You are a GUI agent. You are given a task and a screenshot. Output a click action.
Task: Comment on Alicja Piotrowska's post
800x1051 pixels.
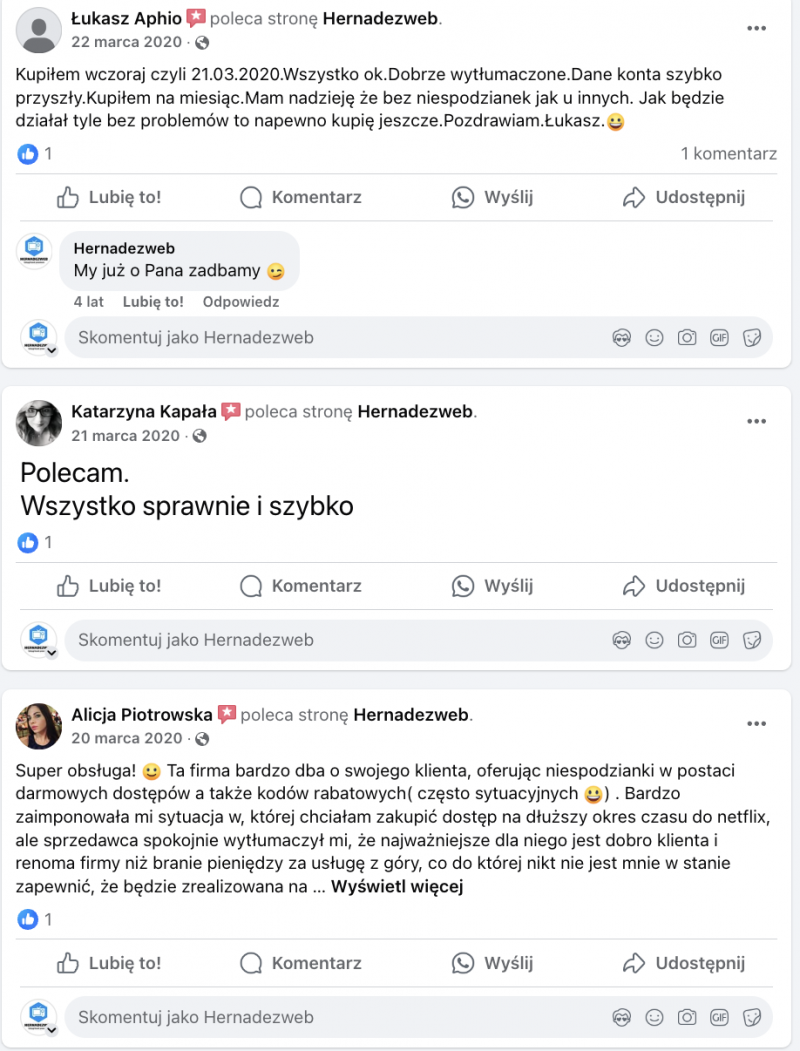(301, 963)
